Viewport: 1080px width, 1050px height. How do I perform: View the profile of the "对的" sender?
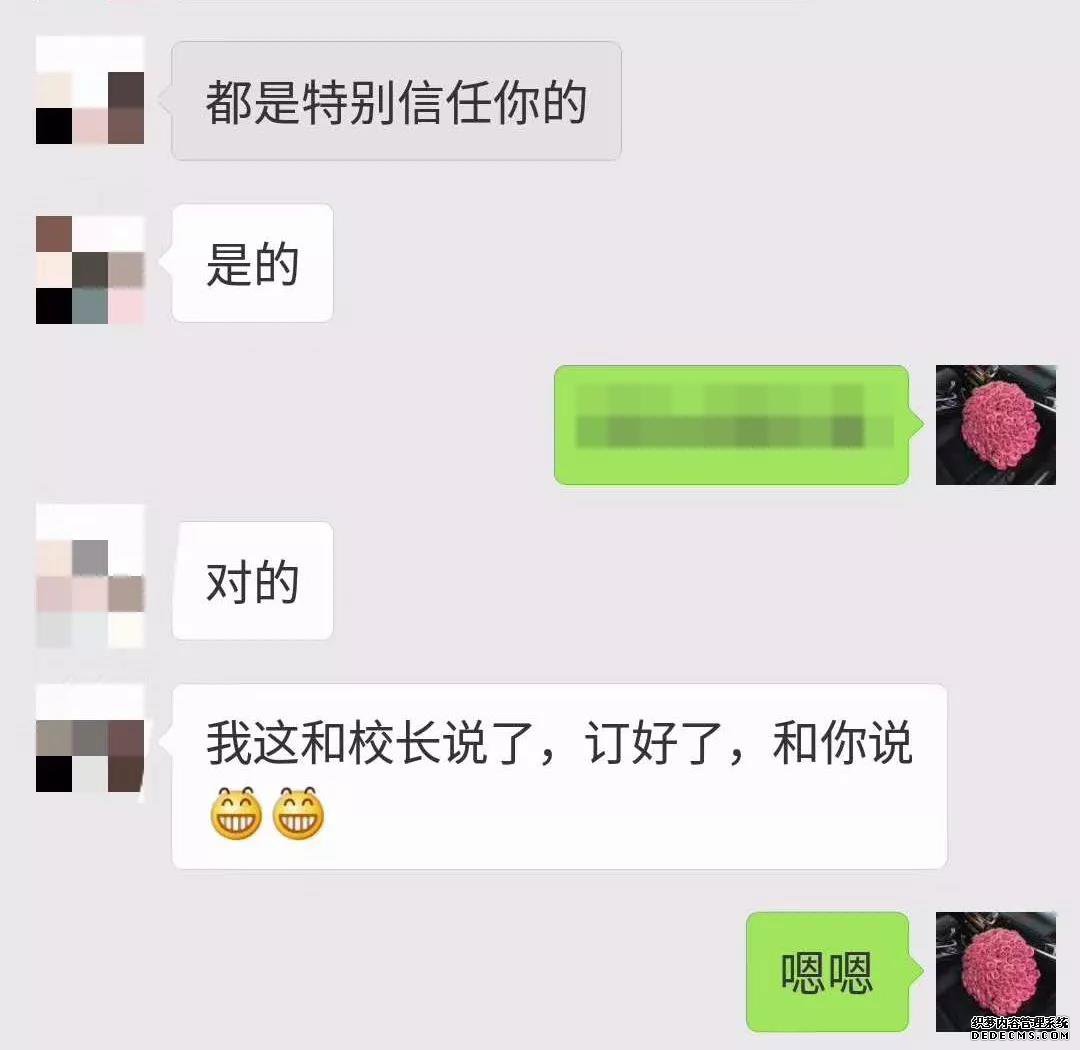click(x=90, y=576)
